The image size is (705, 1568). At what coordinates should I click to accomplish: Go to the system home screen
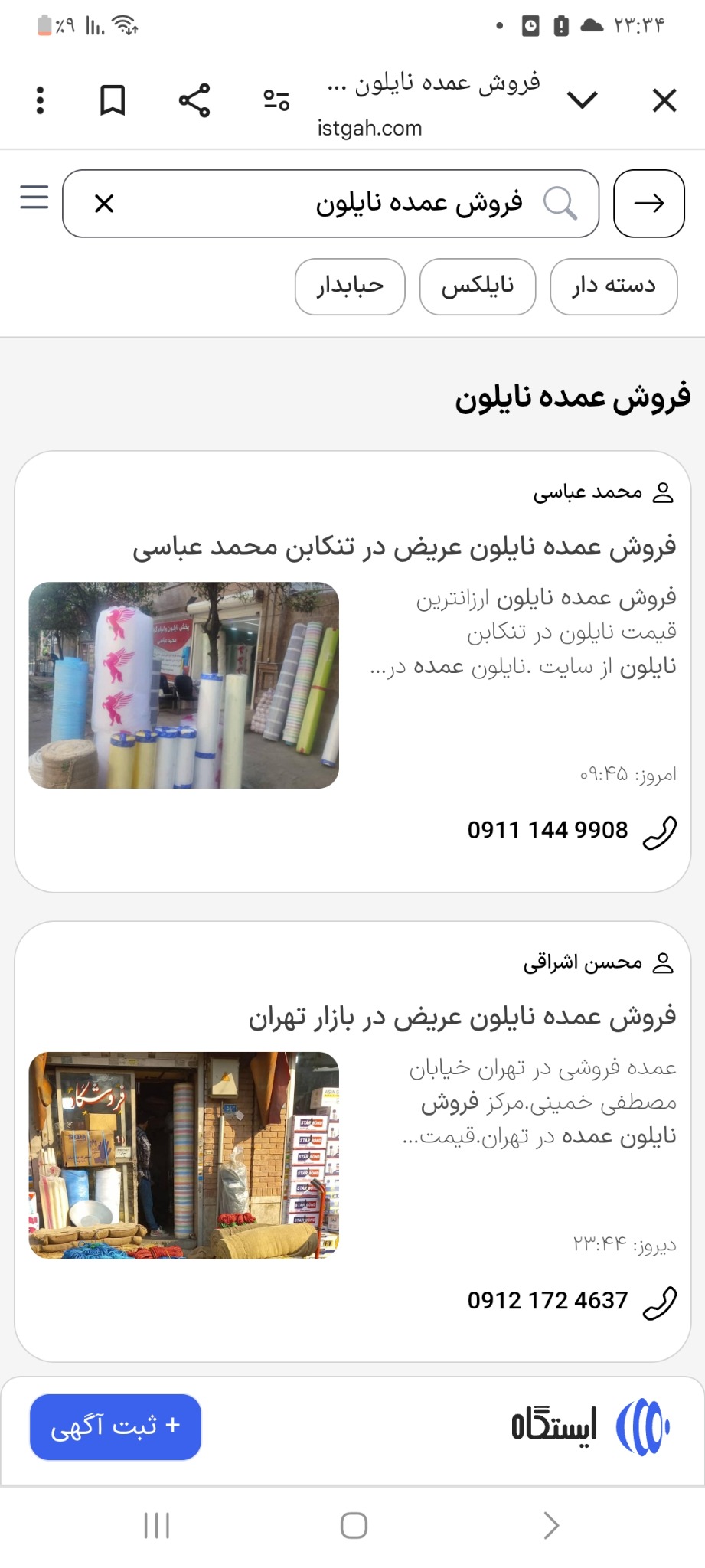pos(354,1525)
